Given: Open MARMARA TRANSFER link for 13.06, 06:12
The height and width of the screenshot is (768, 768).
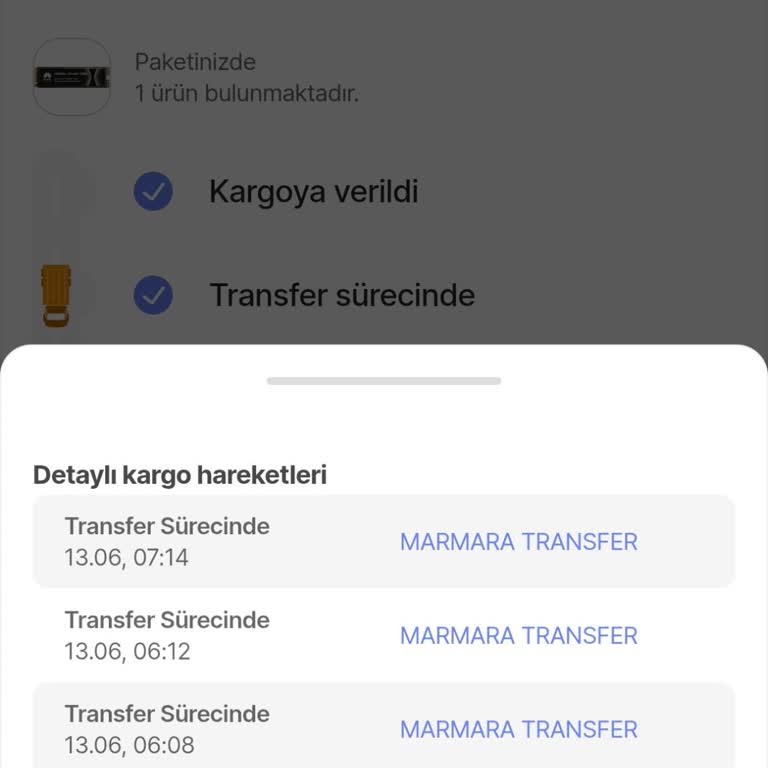Looking at the screenshot, I should (x=518, y=636).
